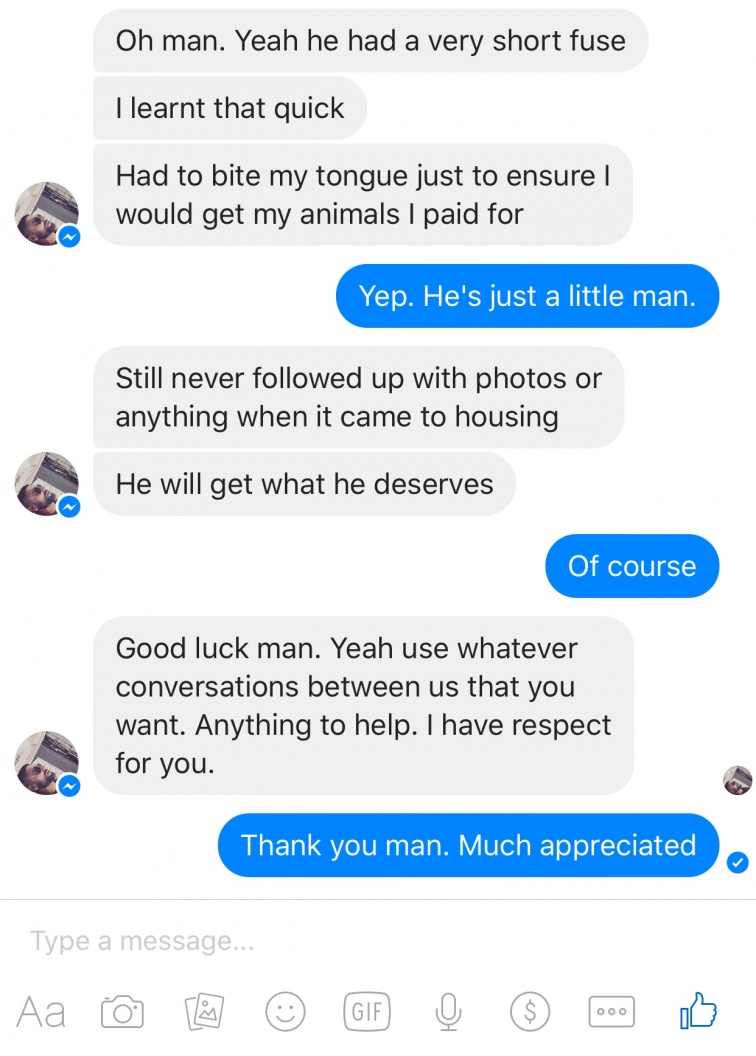
Task: Open the GIF search
Action: click(367, 1012)
